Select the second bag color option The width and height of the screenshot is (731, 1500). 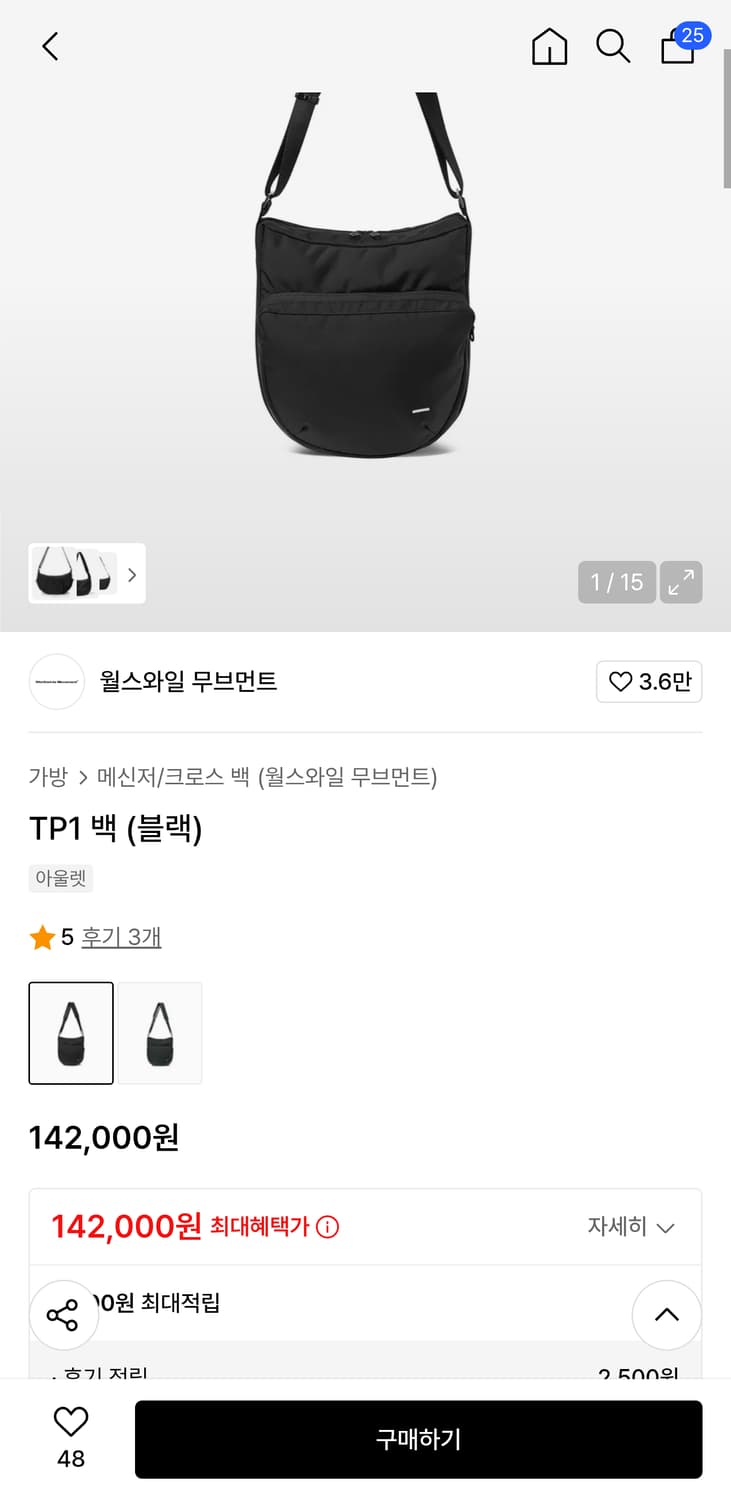coord(160,1033)
